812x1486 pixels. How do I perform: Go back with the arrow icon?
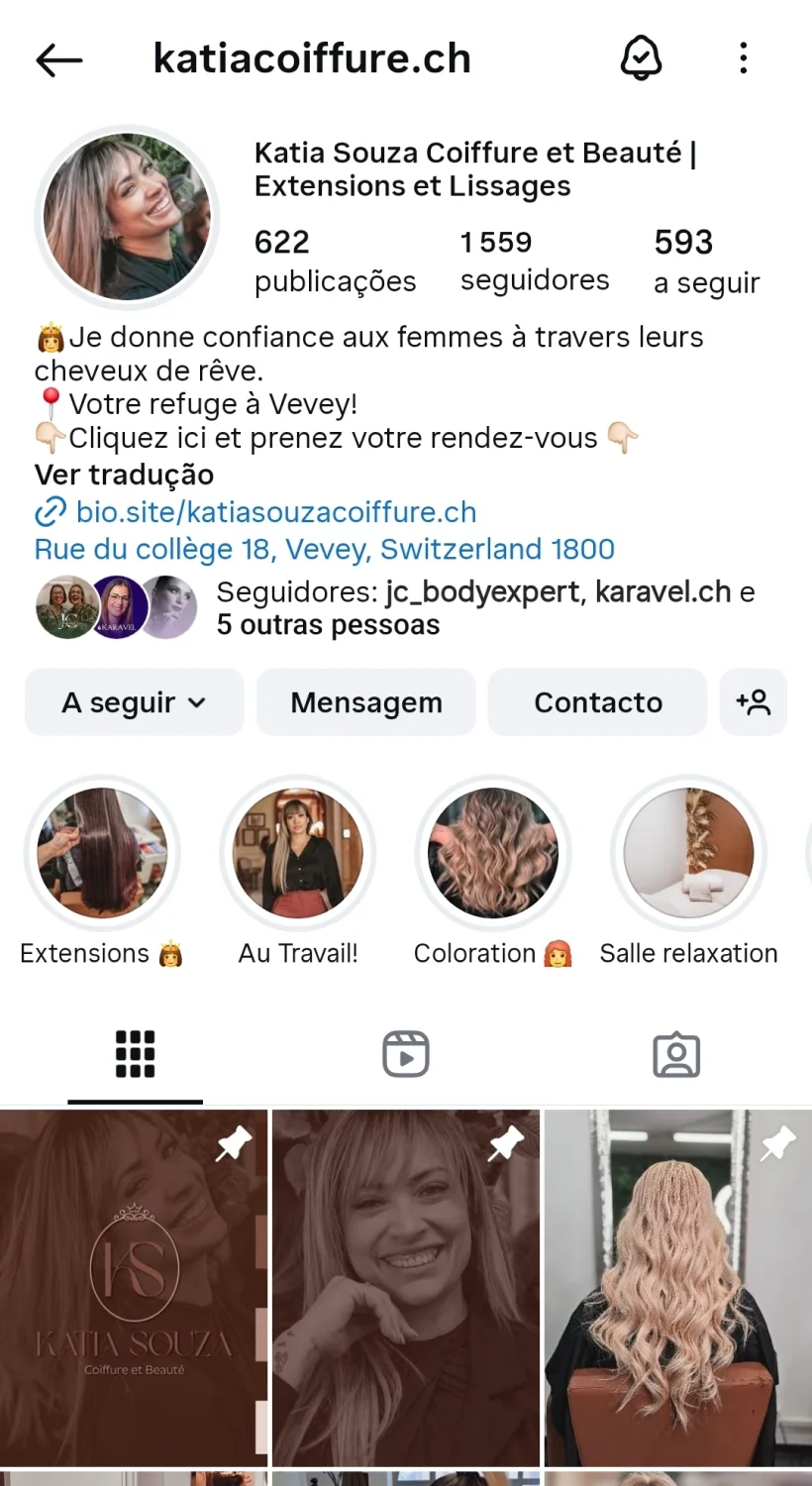tap(59, 60)
